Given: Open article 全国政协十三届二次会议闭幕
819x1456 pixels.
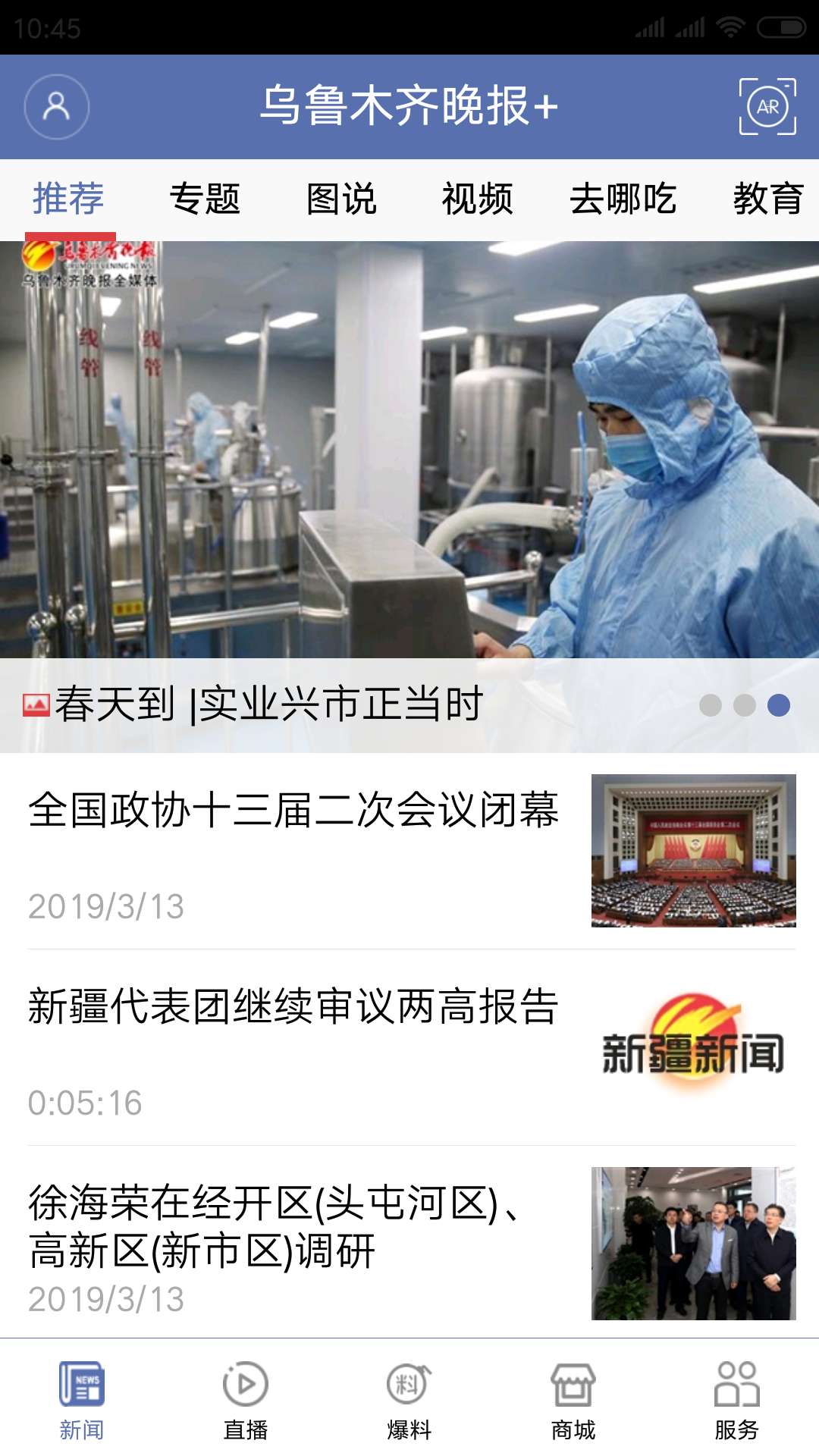Looking at the screenshot, I should click(293, 810).
